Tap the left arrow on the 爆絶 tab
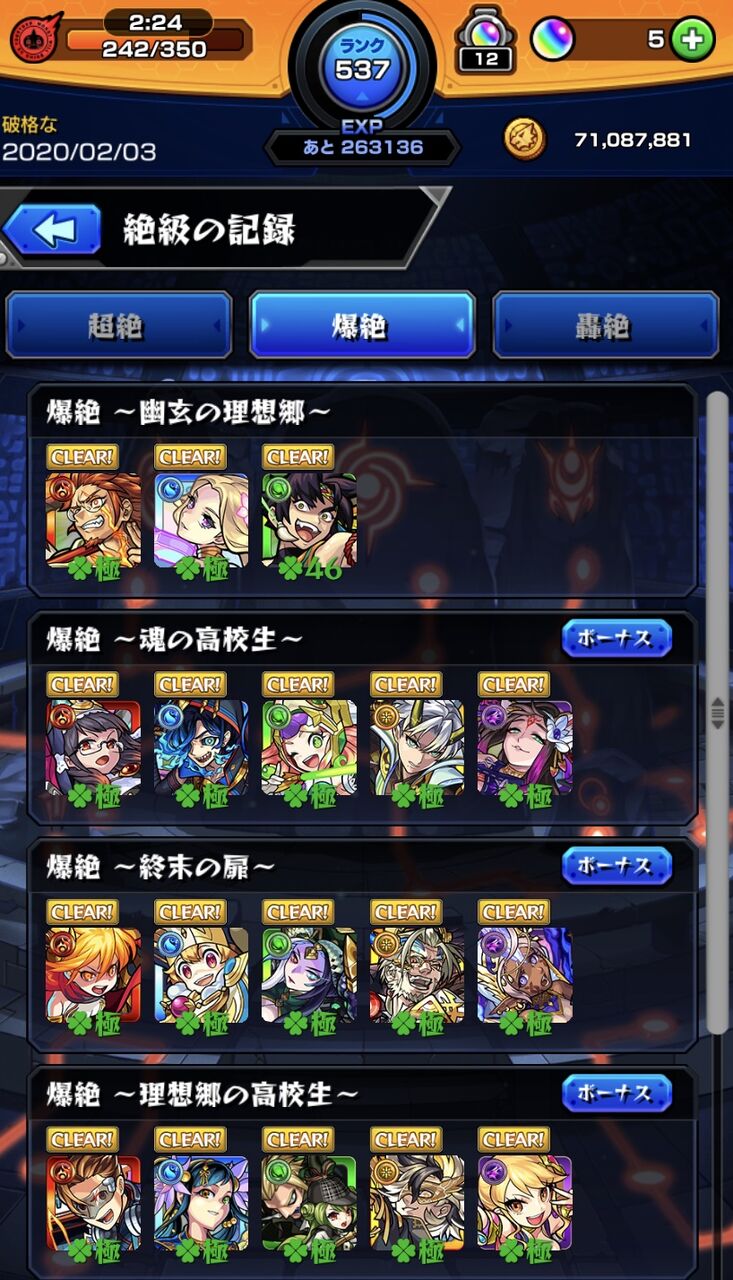Viewport: 733px width, 1280px height. coord(266,327)
